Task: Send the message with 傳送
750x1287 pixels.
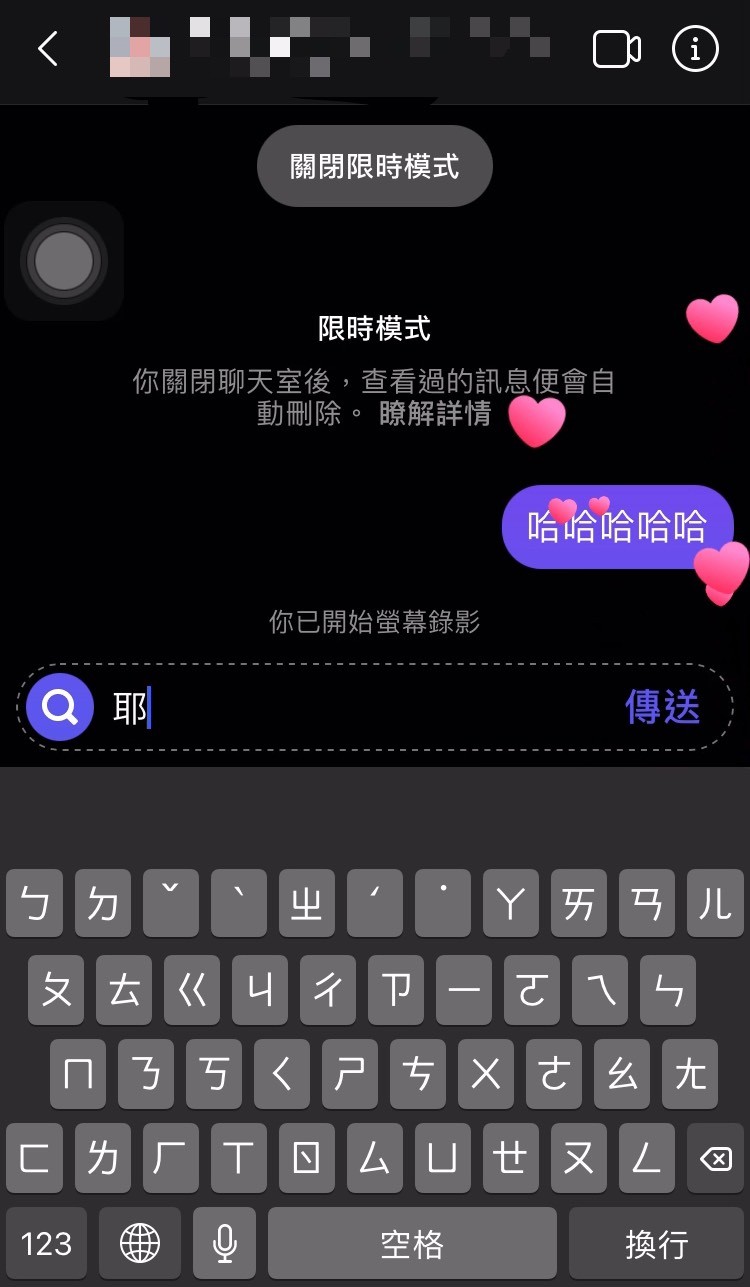Action: coord(662,707)
